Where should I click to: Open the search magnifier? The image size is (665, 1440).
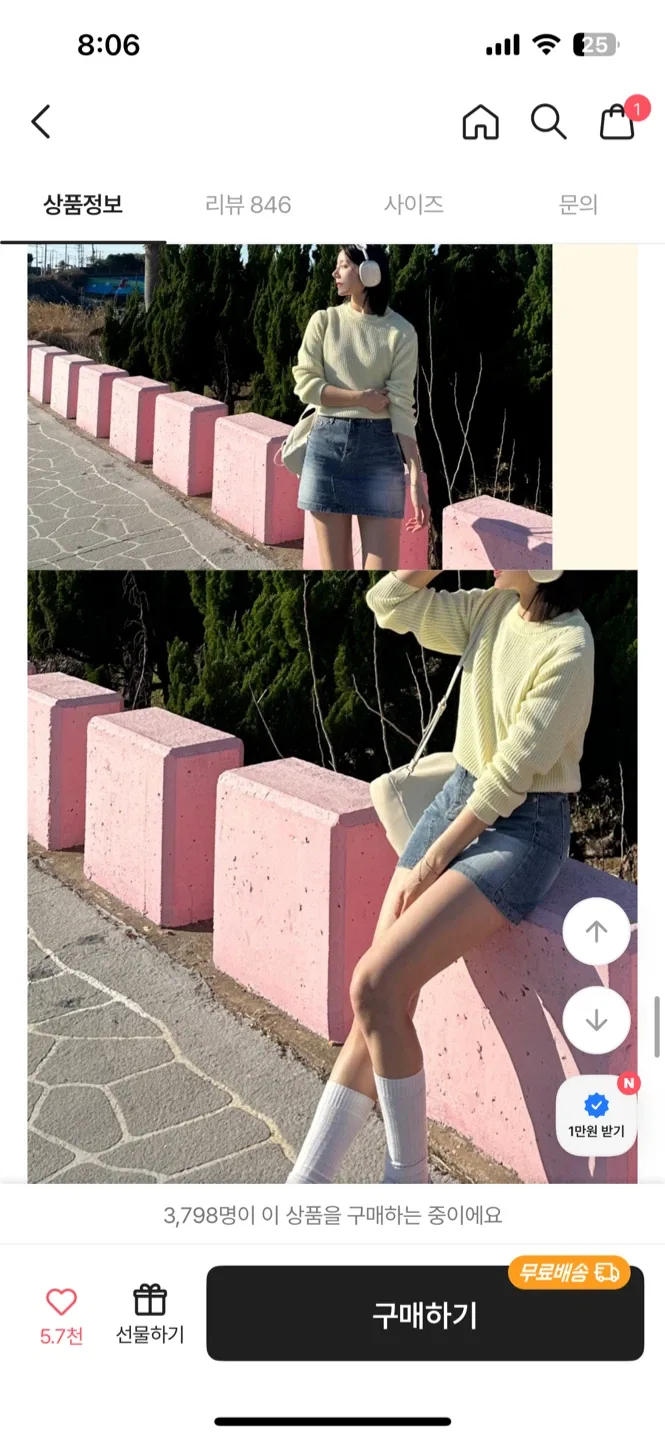[548, 122]
